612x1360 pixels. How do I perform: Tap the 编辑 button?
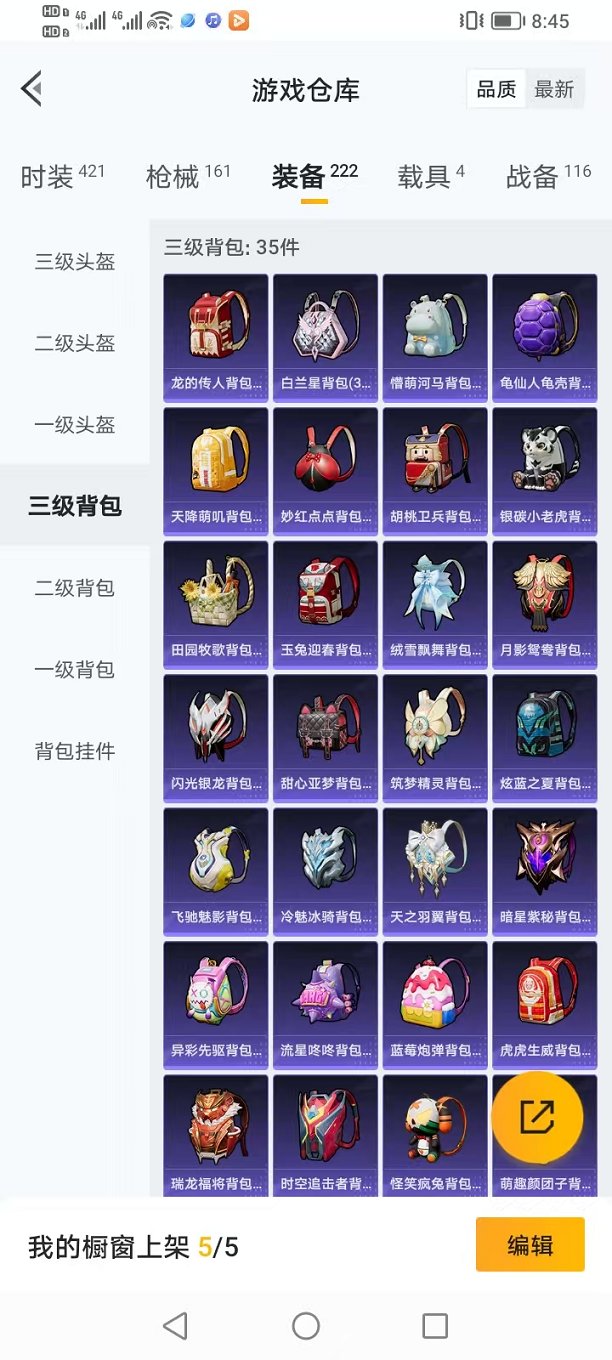coord(530,1245)
